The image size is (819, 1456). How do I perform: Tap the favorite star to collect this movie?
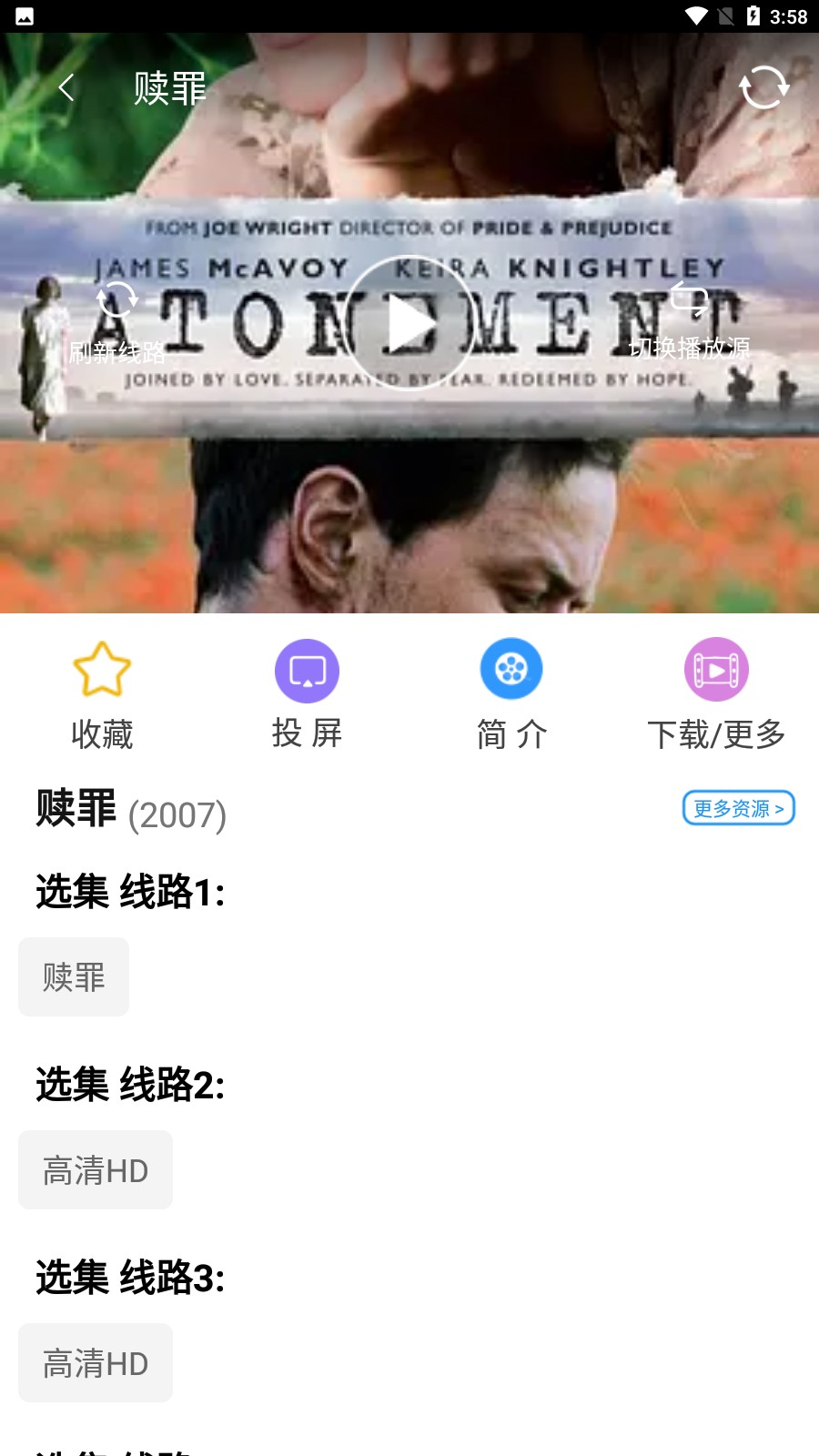tap(102, 692)
